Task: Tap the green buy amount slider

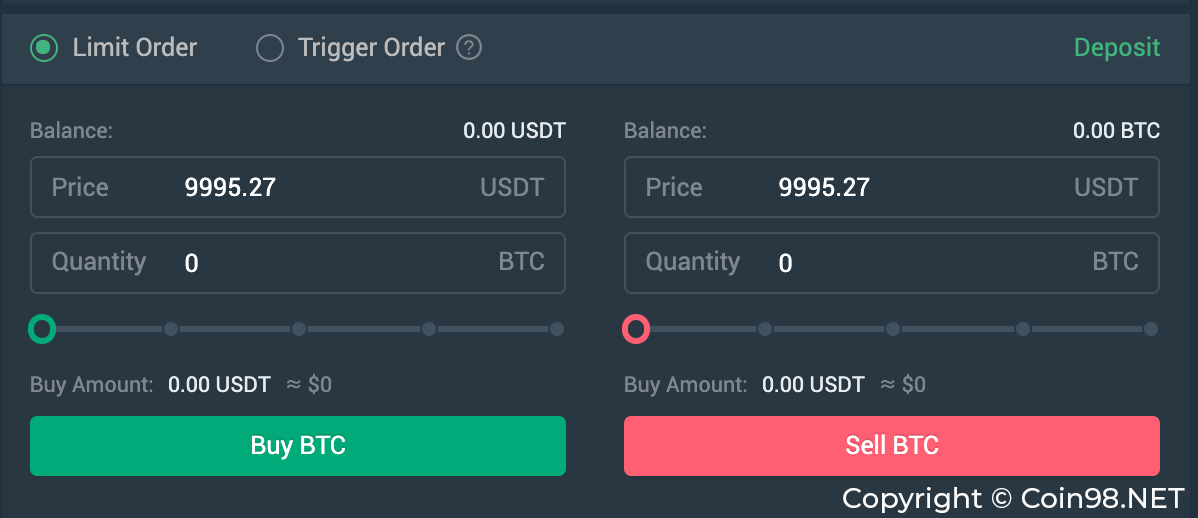Action: [x=42, y=329]
